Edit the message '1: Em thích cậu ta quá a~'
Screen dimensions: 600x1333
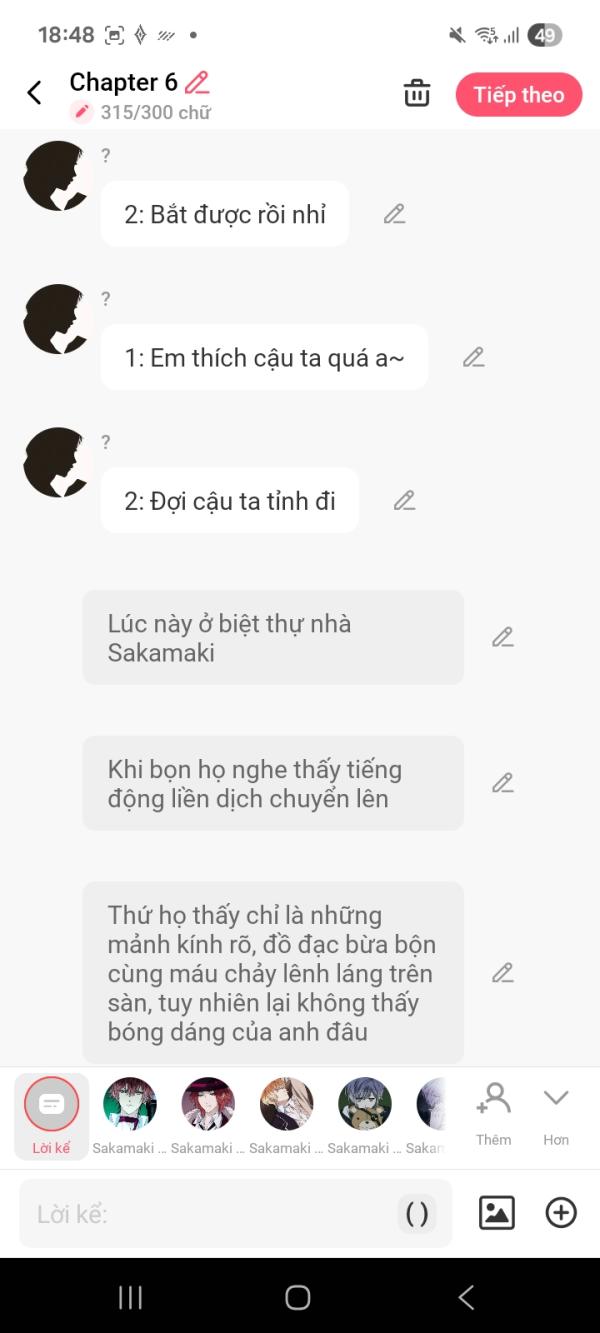[474, 357]
